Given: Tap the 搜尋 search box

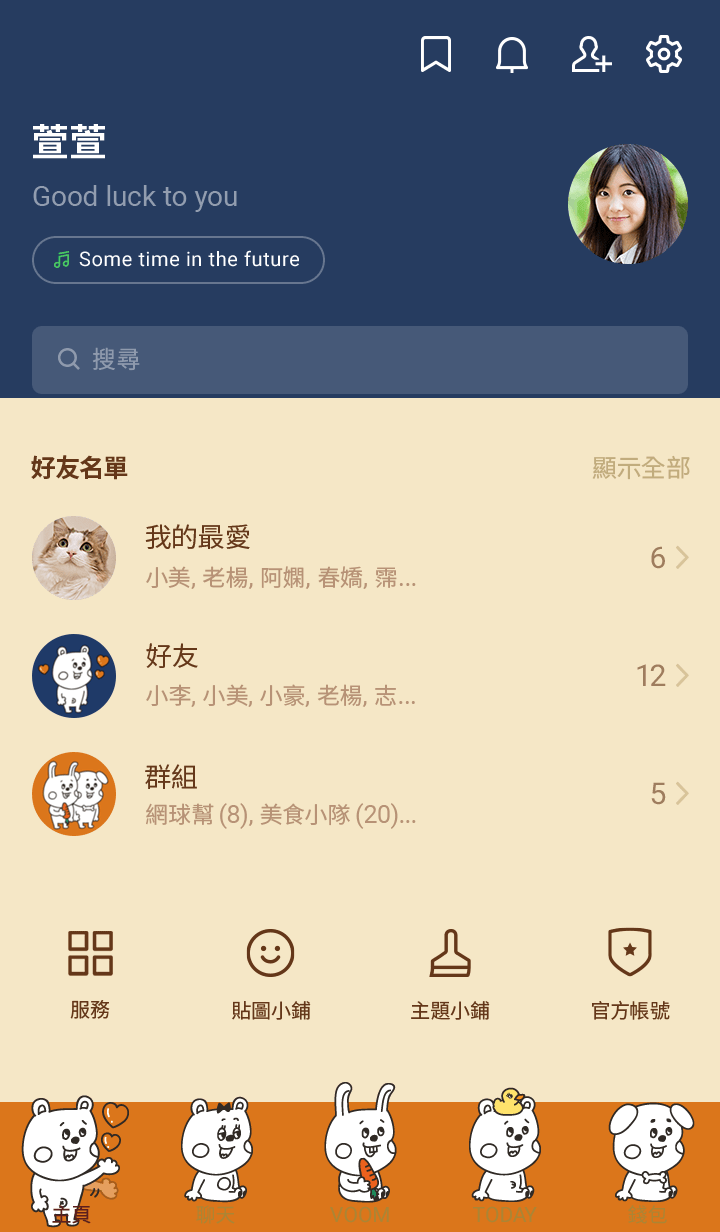Looking at the screenshot, I should [x=360, y=360].
